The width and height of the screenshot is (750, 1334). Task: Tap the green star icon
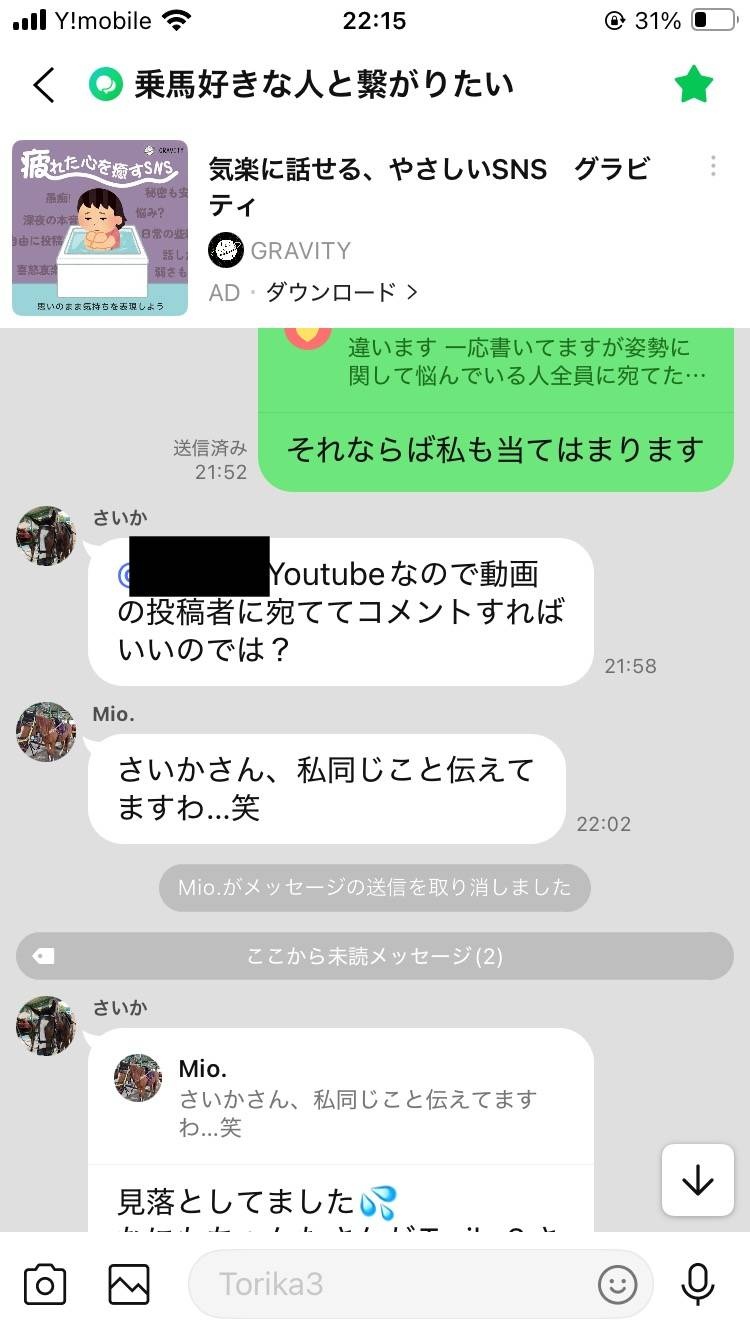tap(693, 86)
